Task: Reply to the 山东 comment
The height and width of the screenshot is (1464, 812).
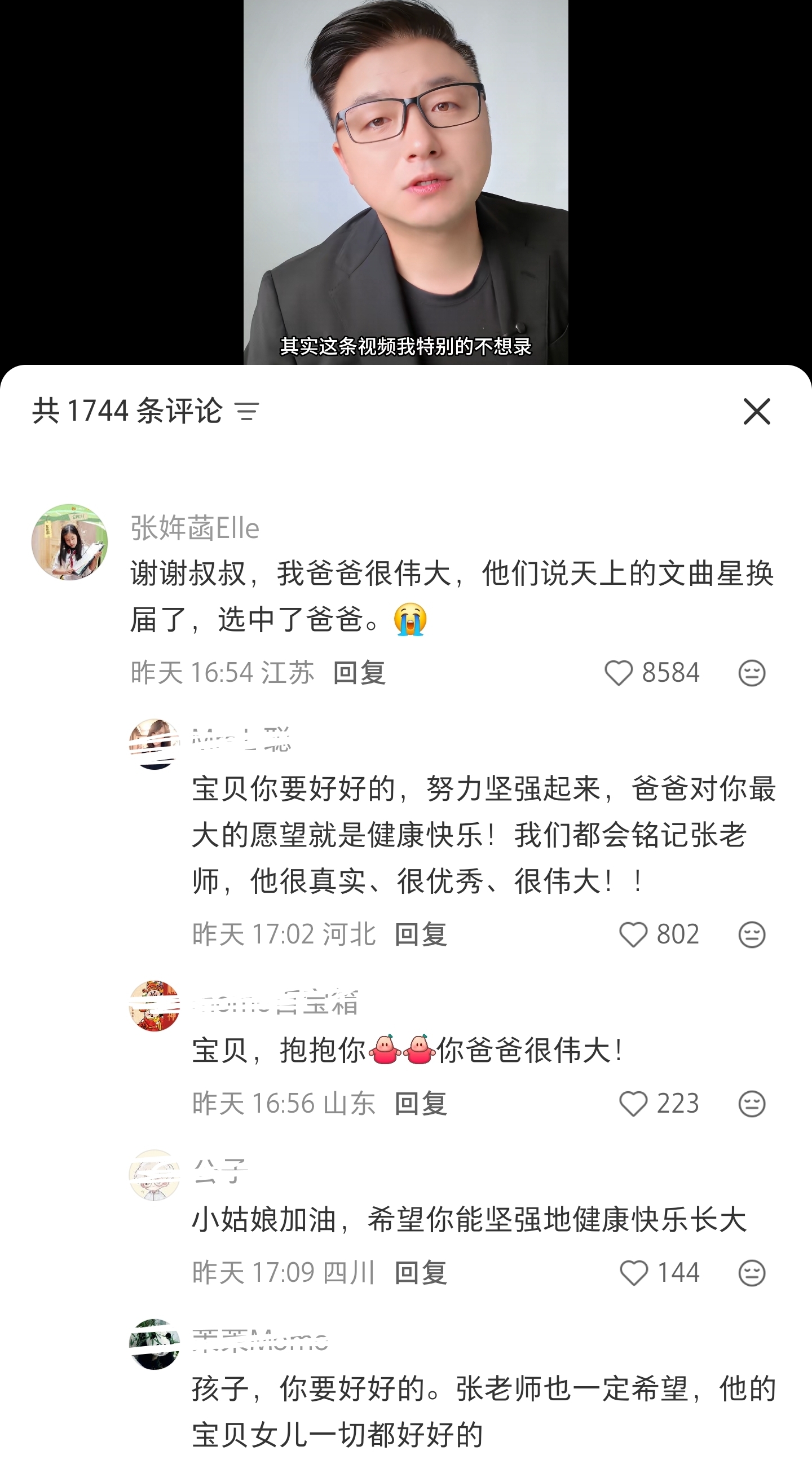Action: pos(421,1104)
